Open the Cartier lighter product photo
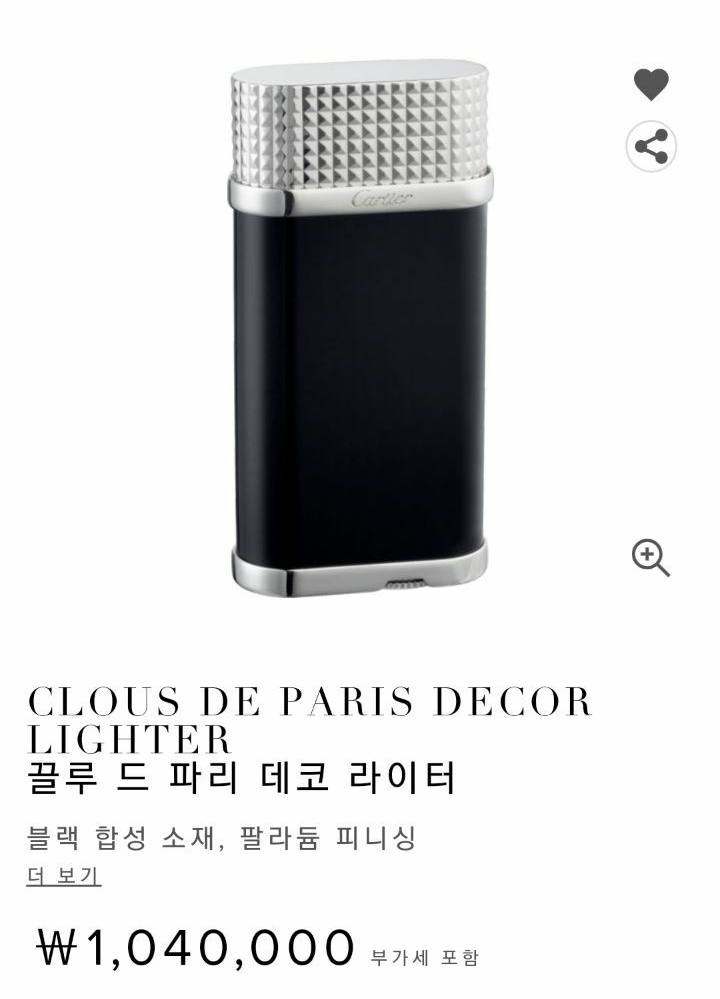720x999 pixels. coord(361,328)
